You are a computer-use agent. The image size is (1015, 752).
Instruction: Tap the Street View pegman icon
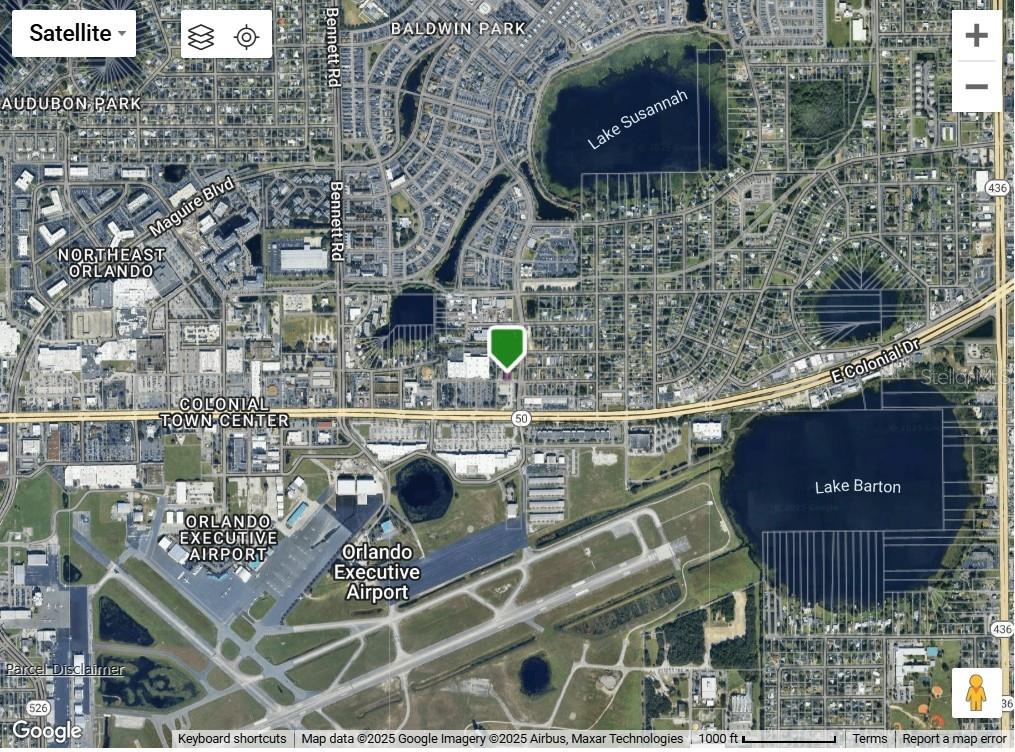[976, 692]
